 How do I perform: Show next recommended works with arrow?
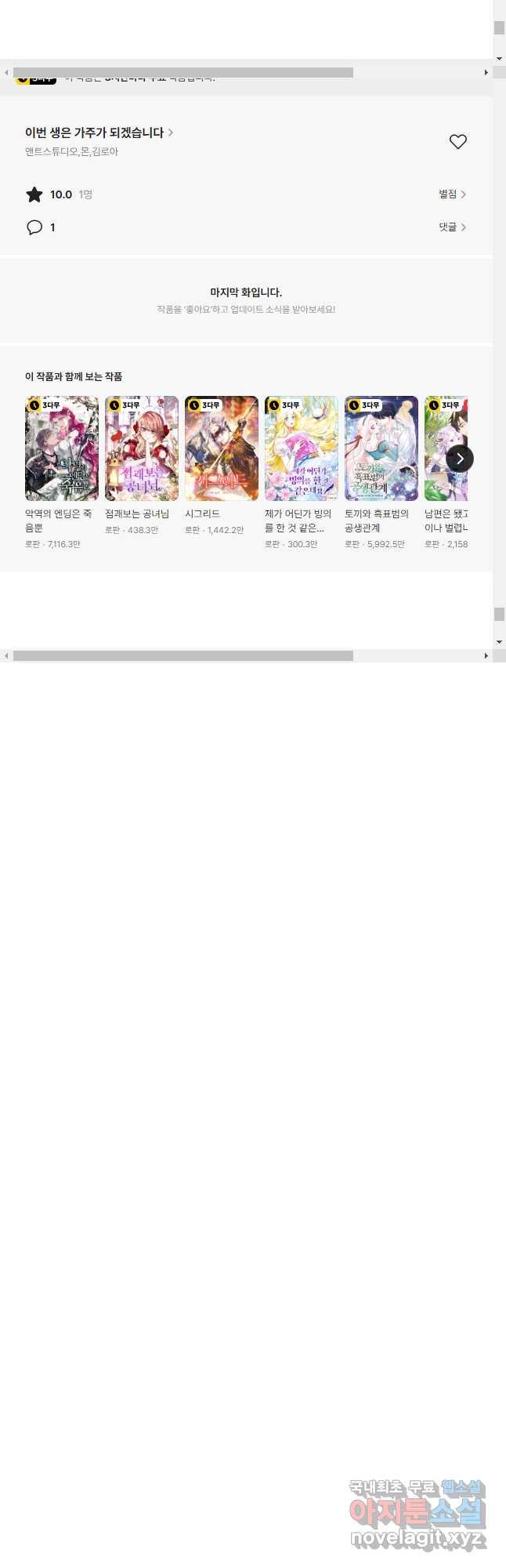coord(460,459)
